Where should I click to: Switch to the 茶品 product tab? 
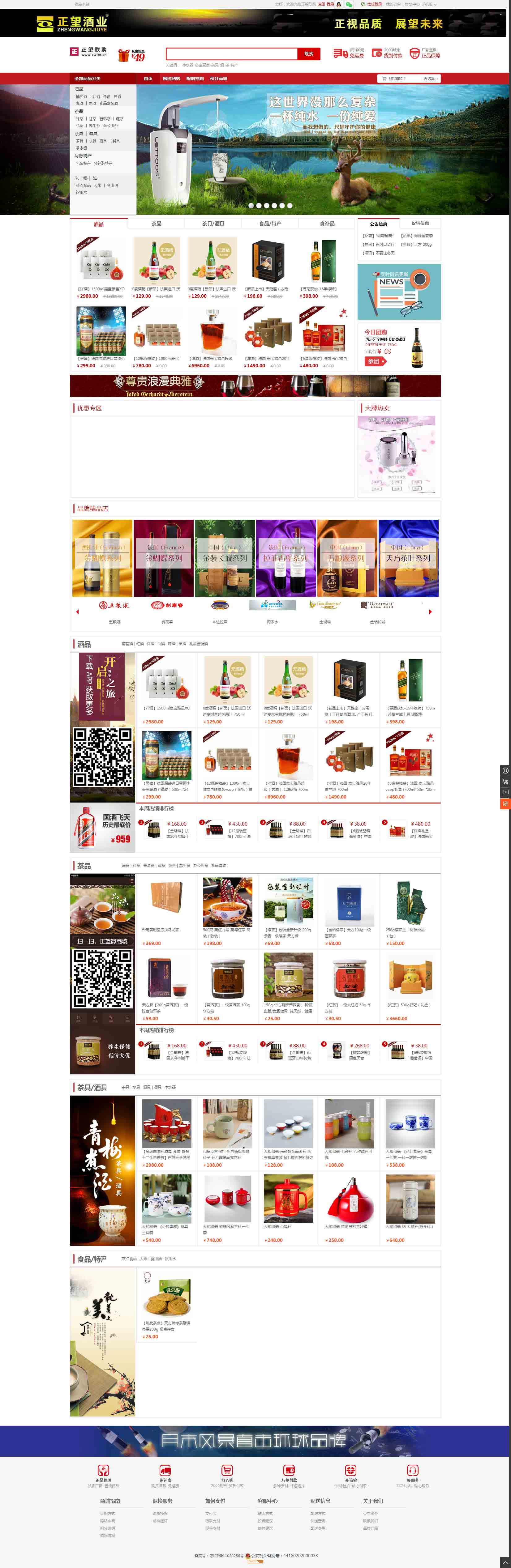point(157,224)
